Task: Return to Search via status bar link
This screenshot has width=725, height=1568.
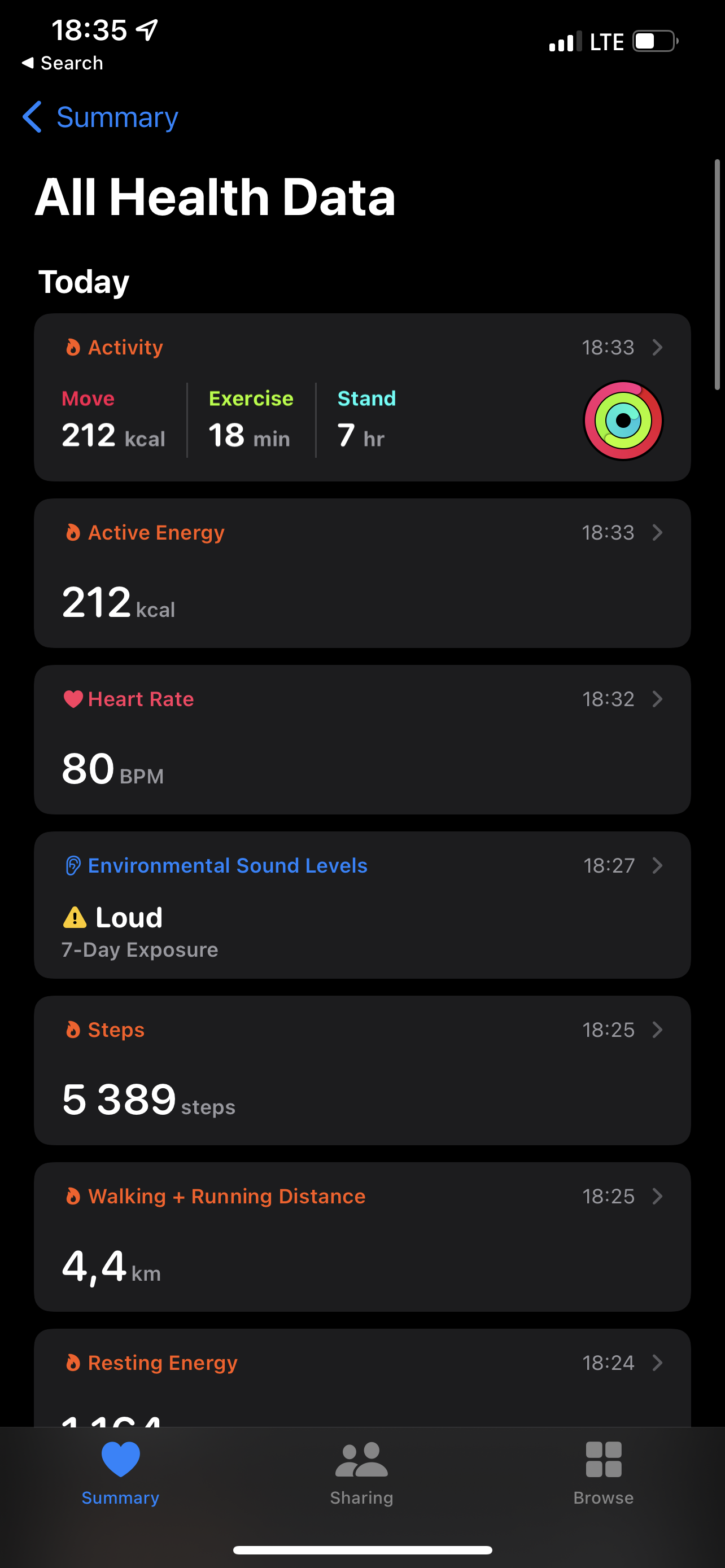Action: 62,63
